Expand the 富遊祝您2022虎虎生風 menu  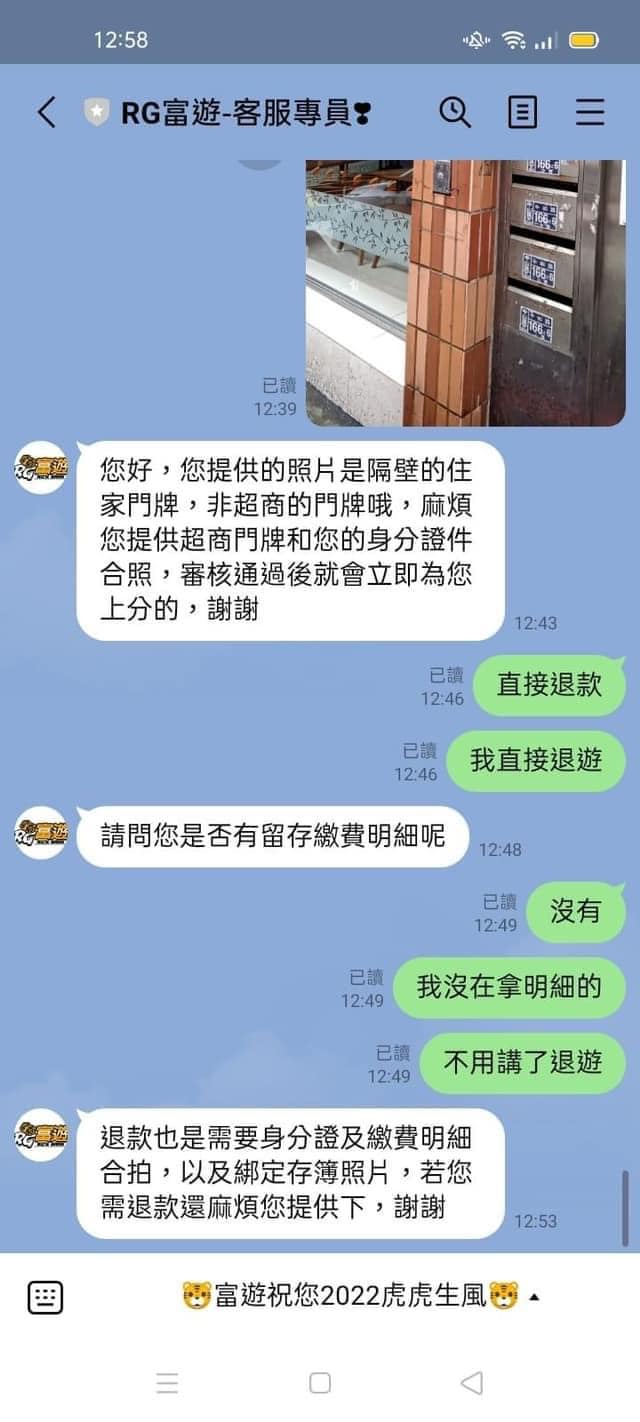click(360, 1297)
